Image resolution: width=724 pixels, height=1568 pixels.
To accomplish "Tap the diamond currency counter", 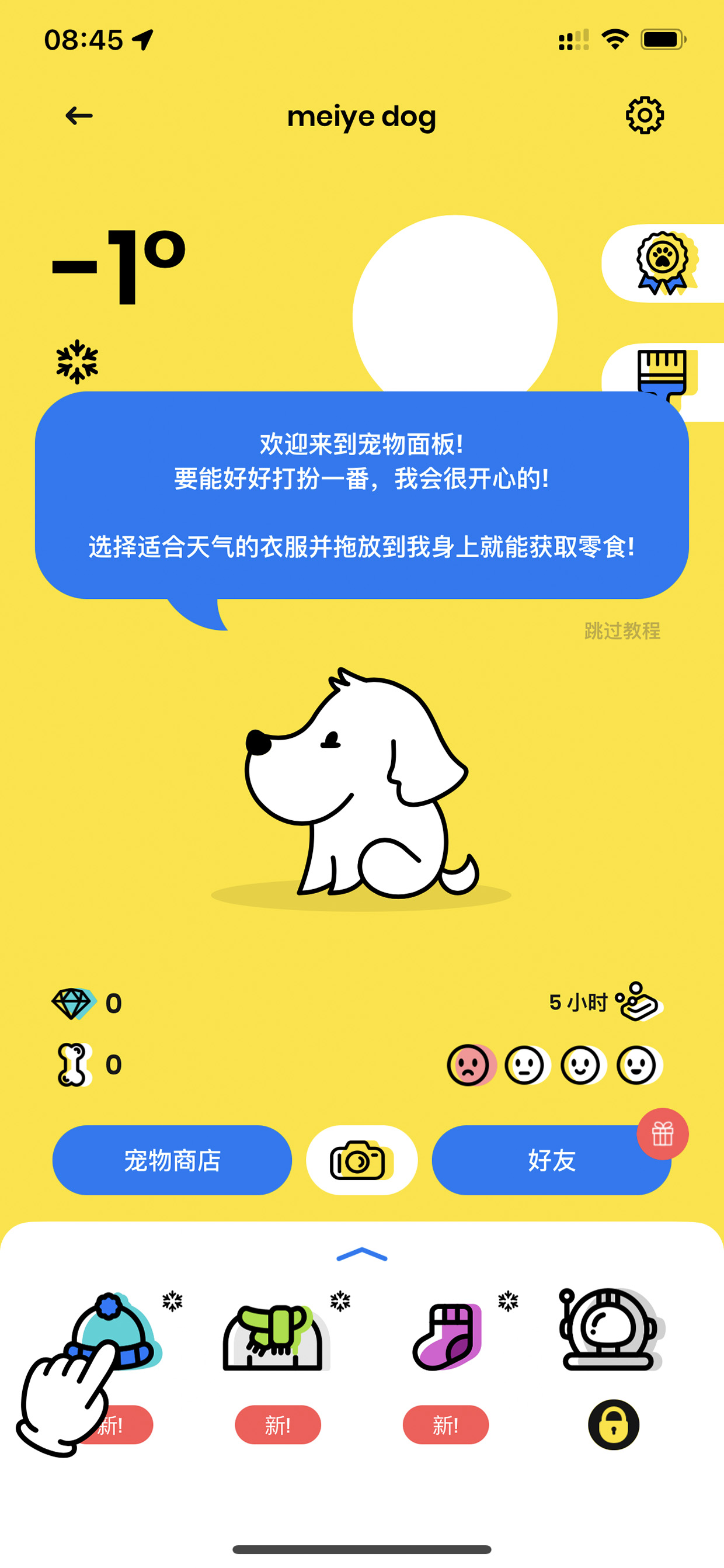I will click(x=87, y=1003).
